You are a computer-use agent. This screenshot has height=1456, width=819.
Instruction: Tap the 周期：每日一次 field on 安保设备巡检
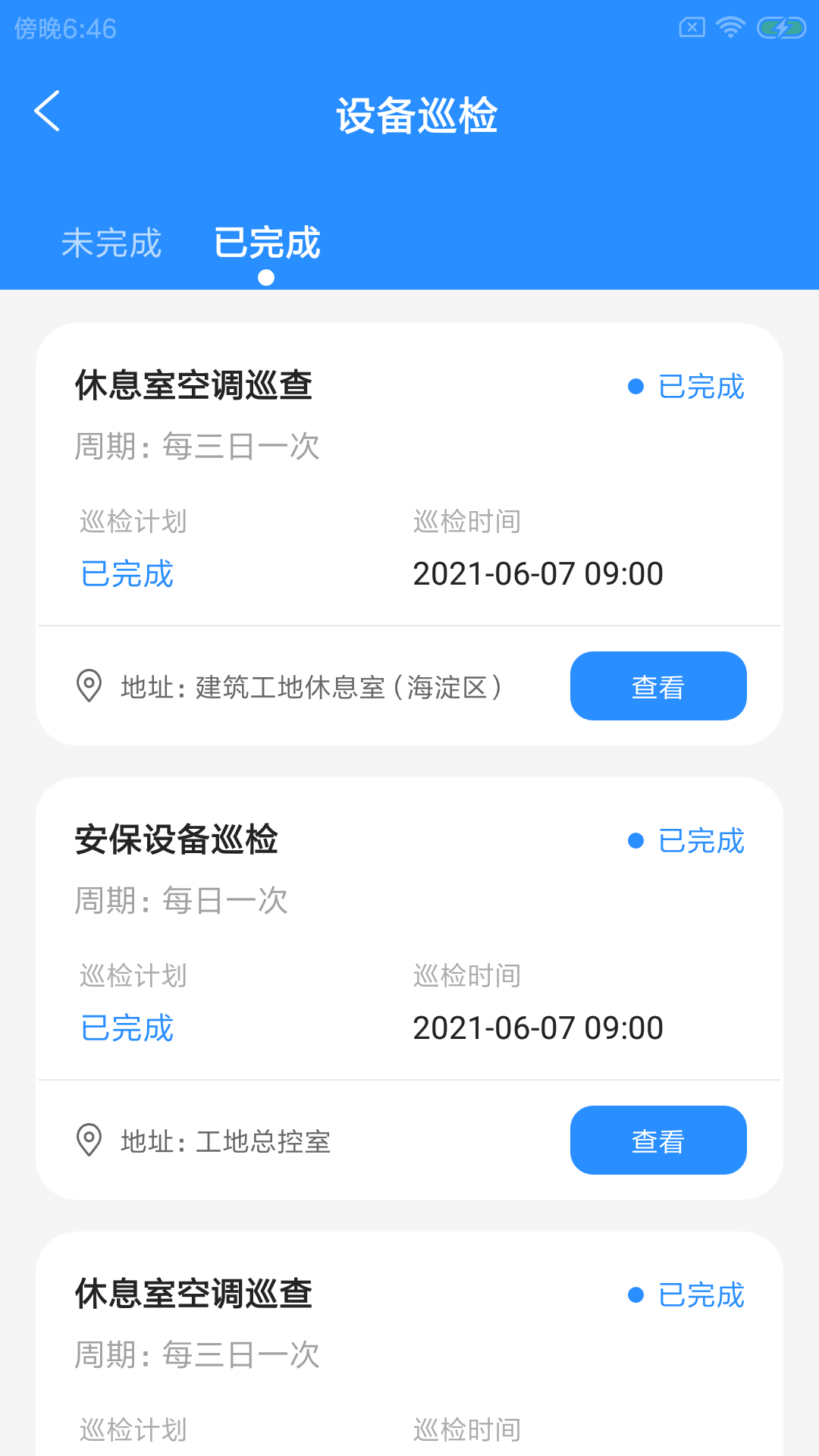click(x=182, y=901)
